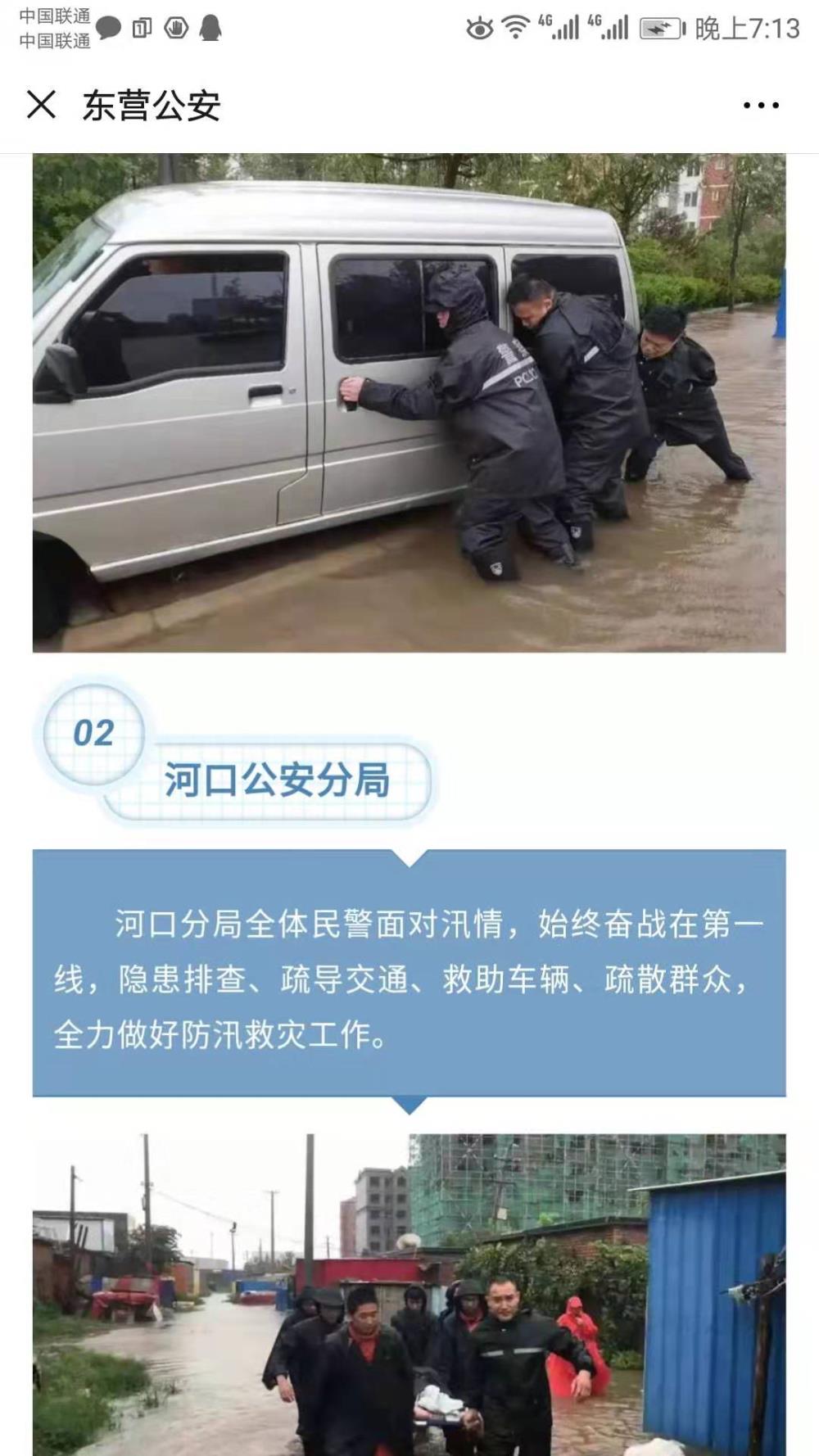The width and height of the screenshot is (819, 1456).
Task: Open the photo of police pushing the van
Action: coord(409,403)
